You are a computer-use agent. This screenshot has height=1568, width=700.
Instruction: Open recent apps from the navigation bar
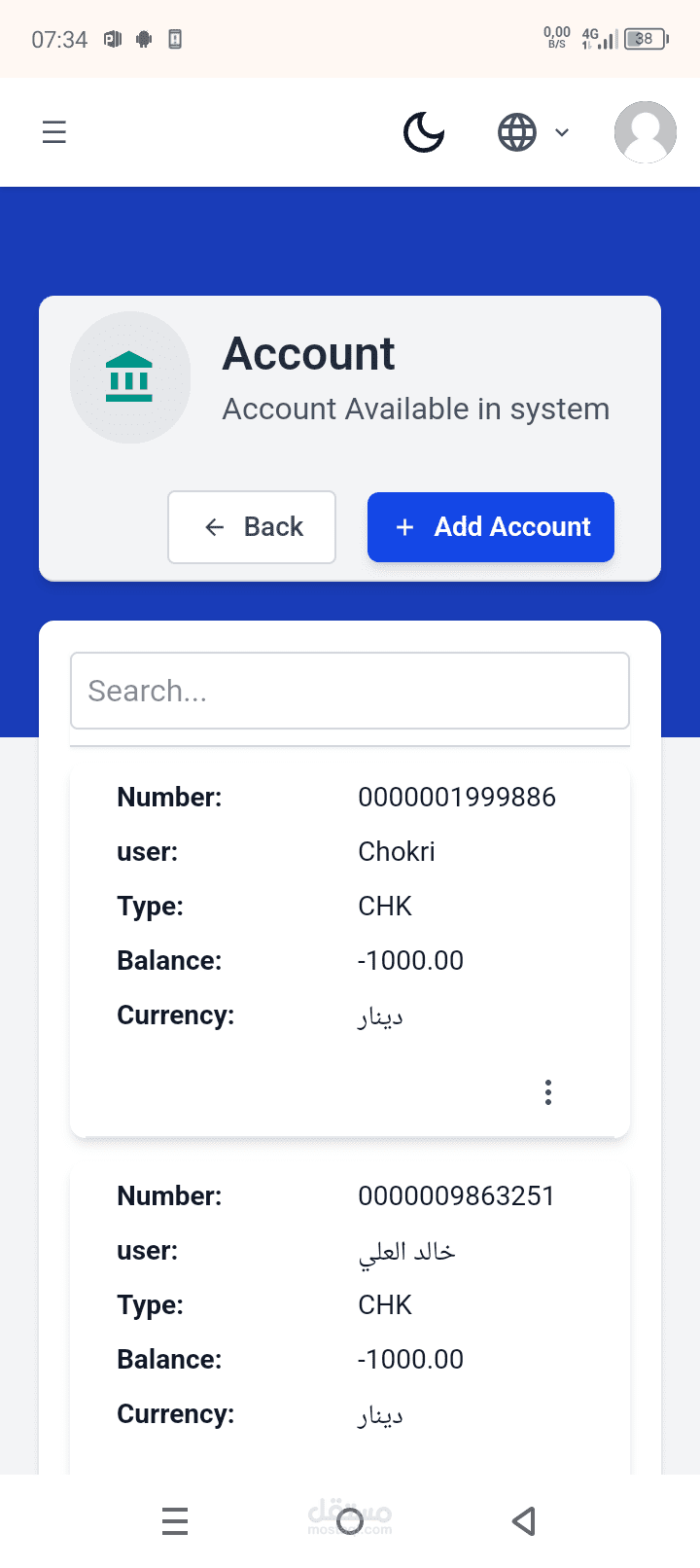175,1520
